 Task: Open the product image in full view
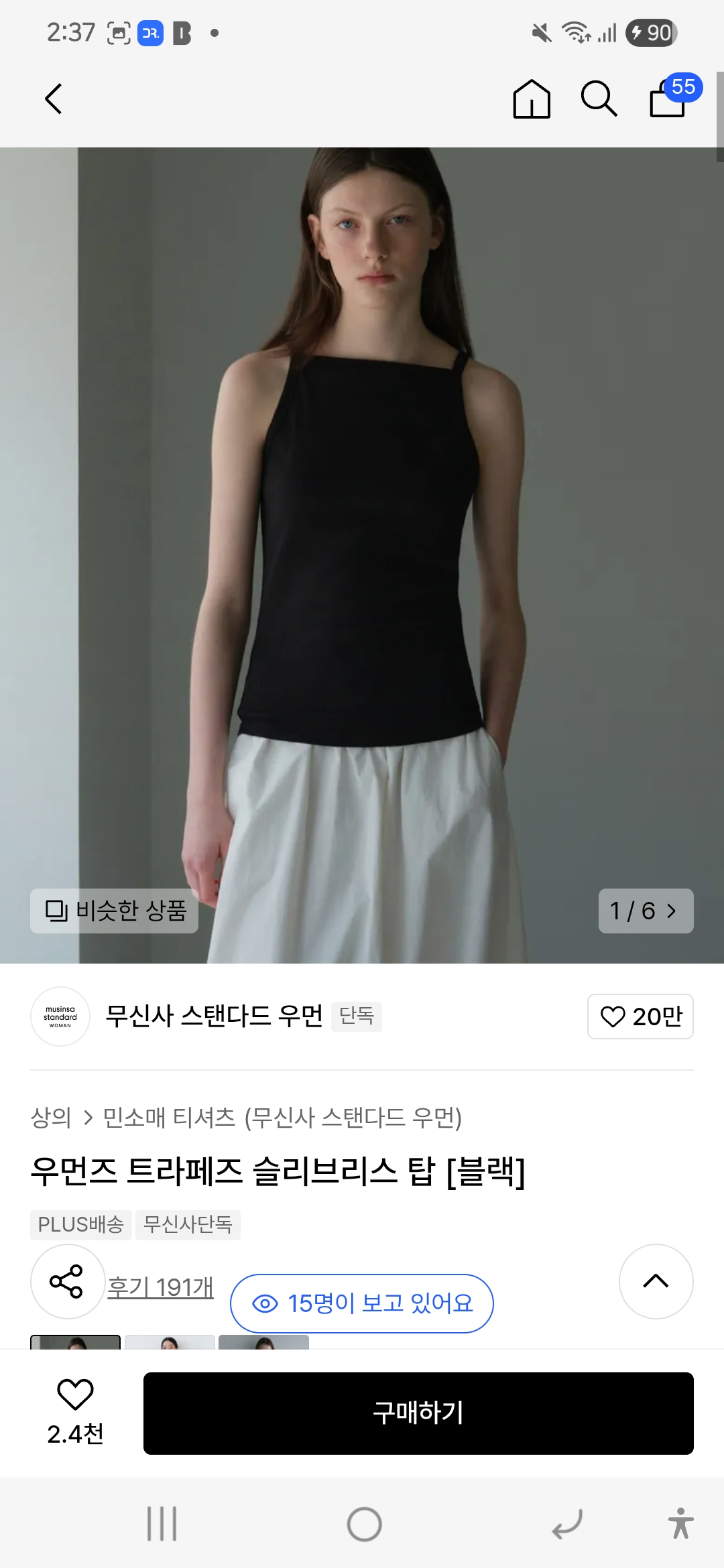(362, 536)
